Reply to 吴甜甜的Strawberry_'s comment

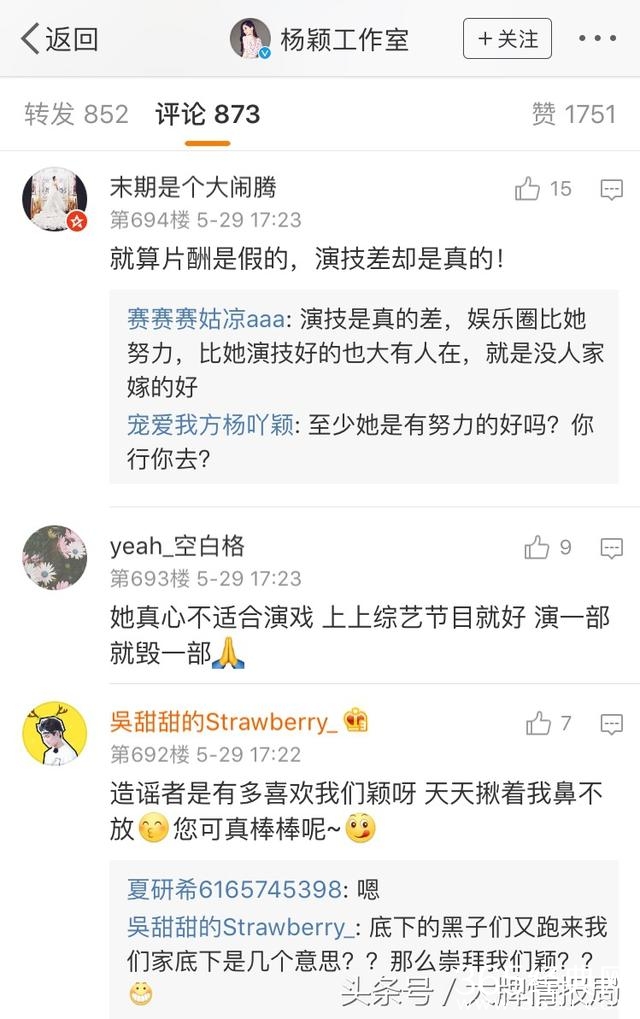[611, 724]
